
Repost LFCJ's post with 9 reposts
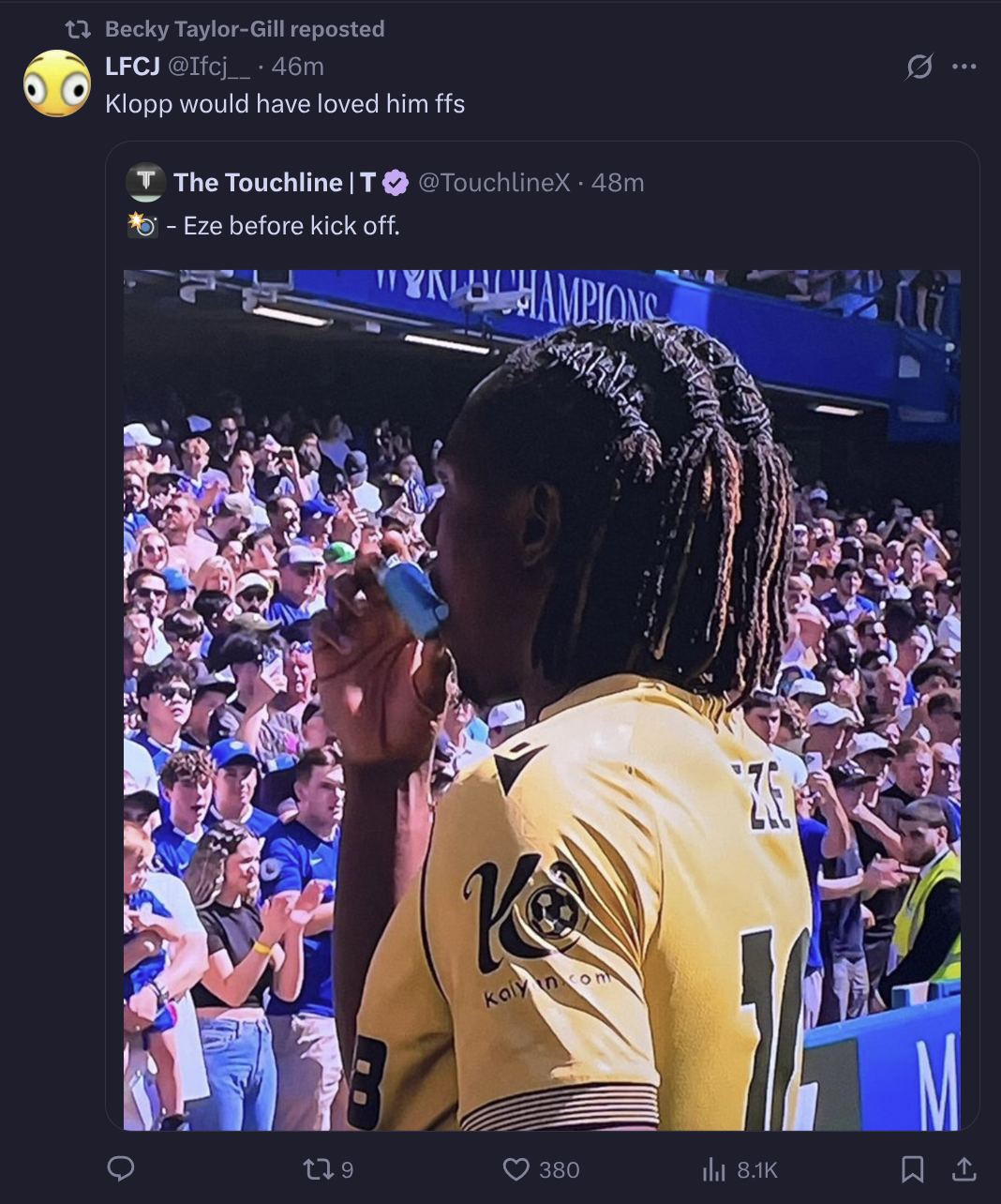tap(327, 1169)
